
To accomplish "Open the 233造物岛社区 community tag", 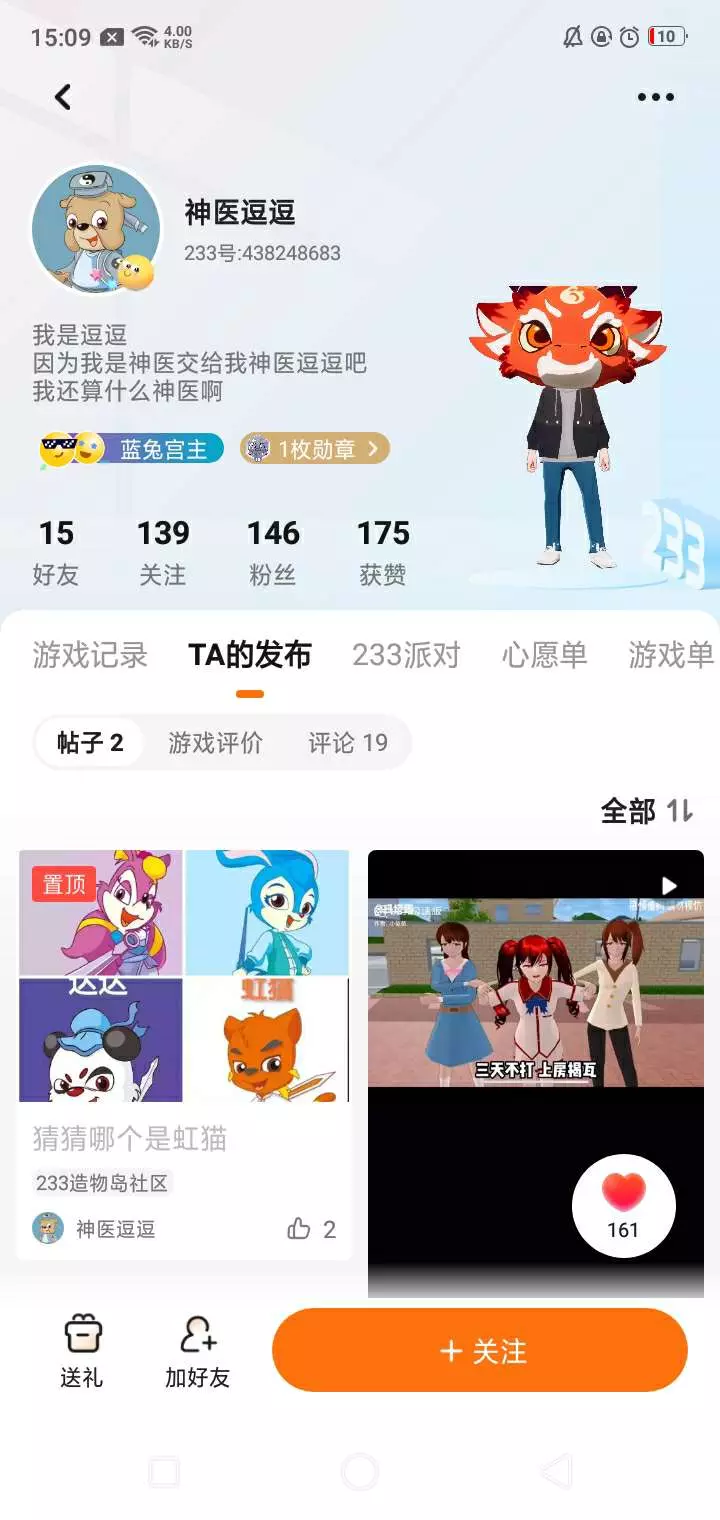I will 102,1183.
